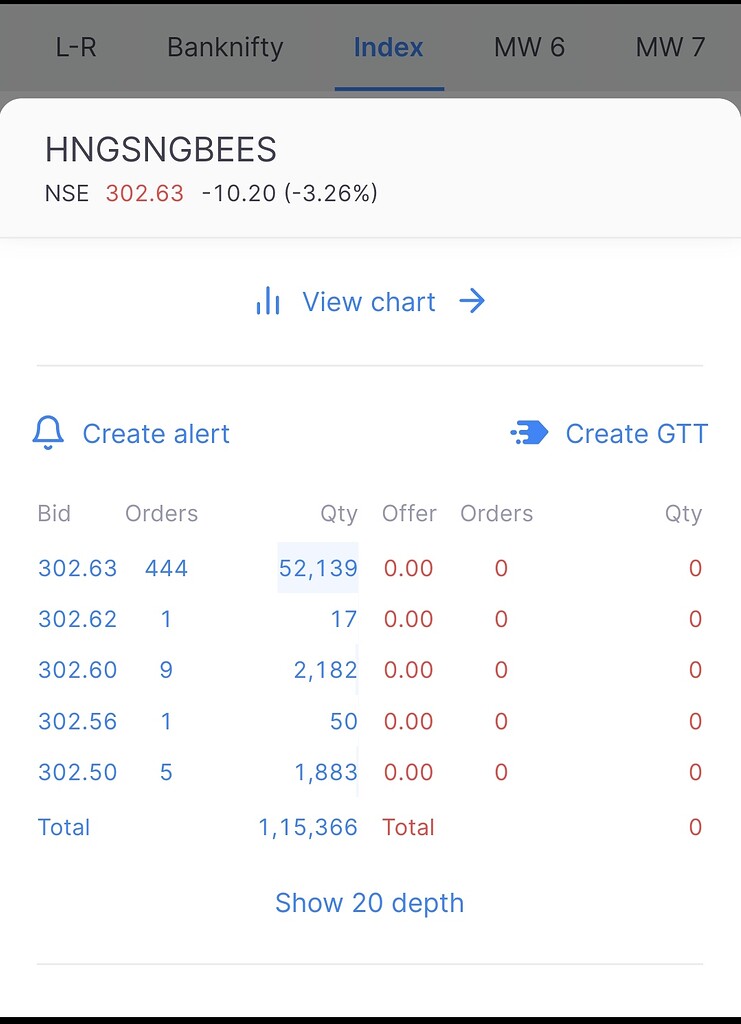Tap the top bid price 302.63
The height and width of the screenshot is (1024, 741).
coord(77,567)
